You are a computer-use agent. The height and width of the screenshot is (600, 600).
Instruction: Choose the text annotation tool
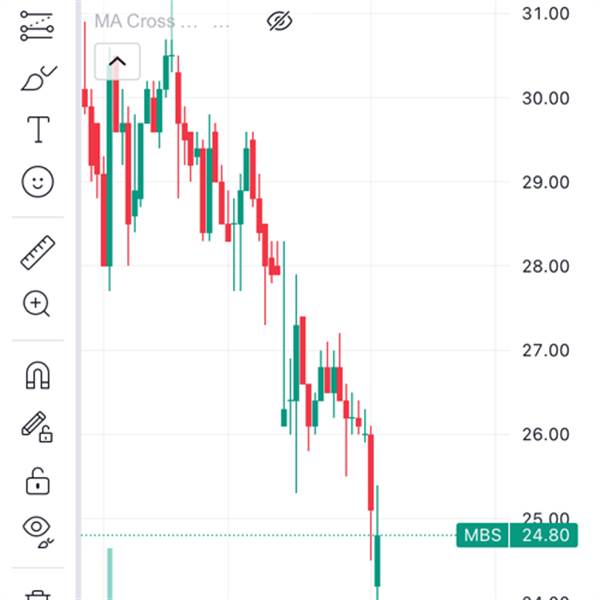38,129
